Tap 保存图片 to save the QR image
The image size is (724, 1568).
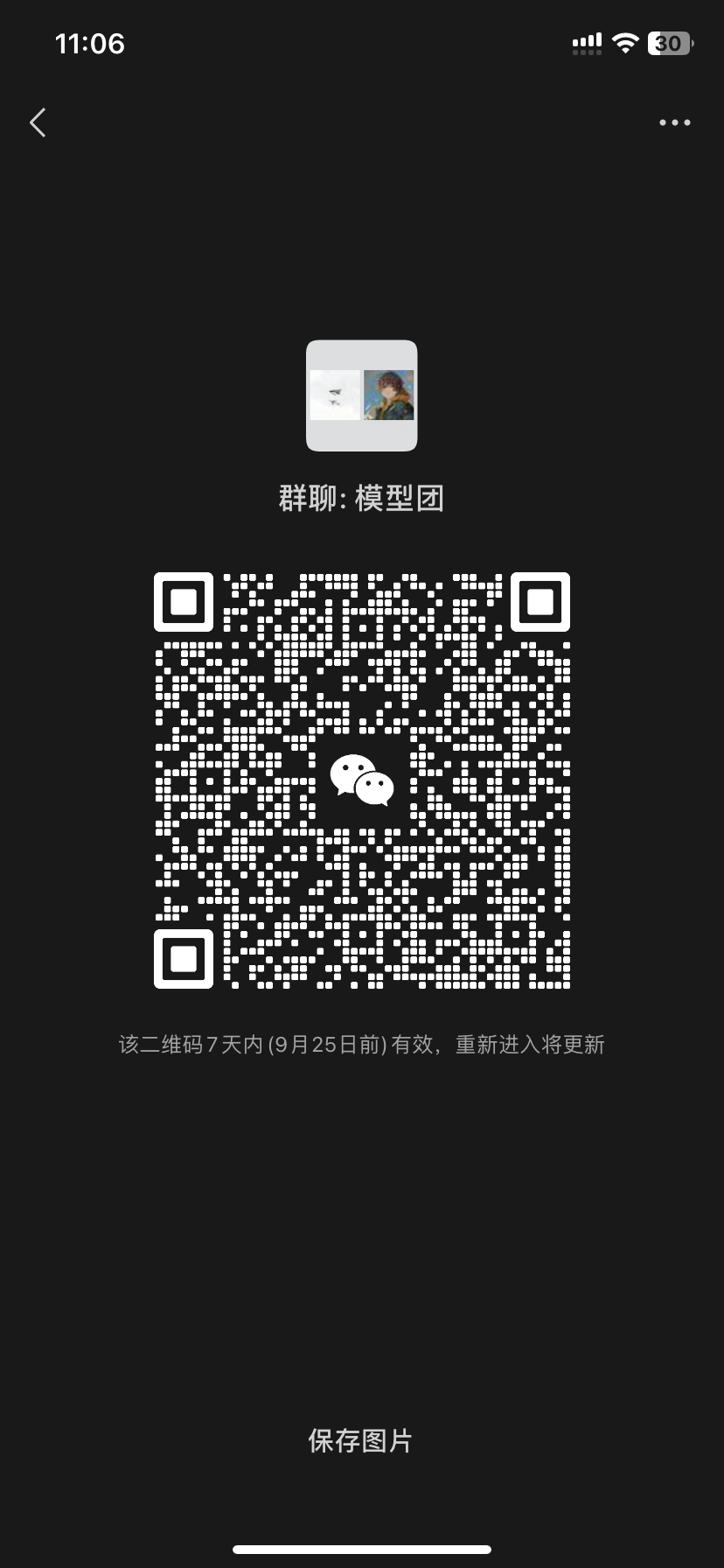tap(360, 1441)
